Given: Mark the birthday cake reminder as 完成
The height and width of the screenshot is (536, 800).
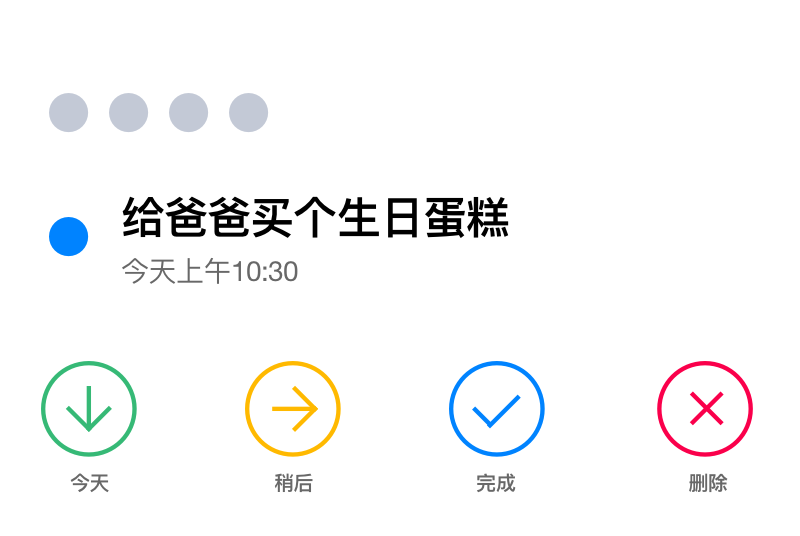Looking at the screenshot, I should click(497, 409).
